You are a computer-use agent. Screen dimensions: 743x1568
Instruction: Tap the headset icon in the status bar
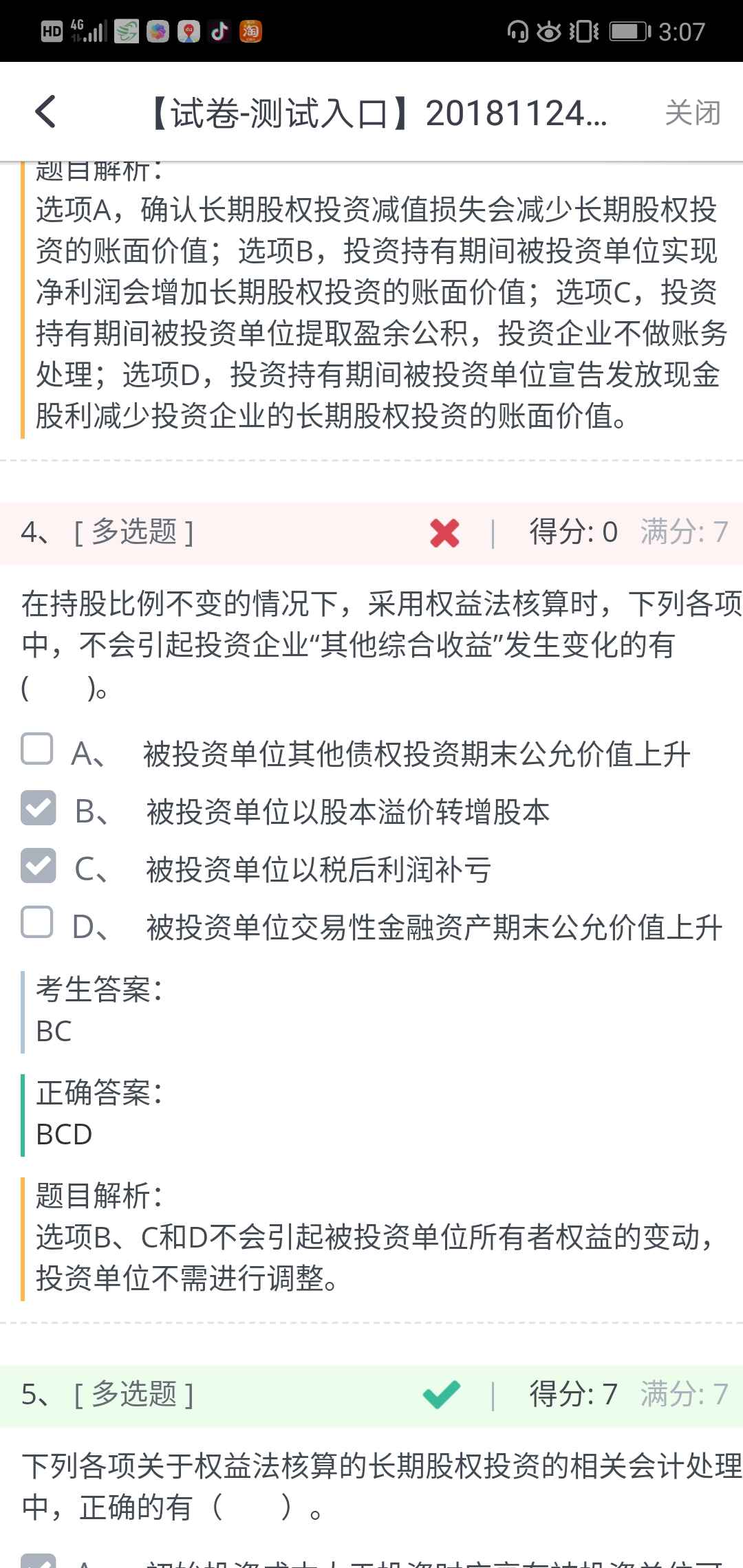point(518,31)
